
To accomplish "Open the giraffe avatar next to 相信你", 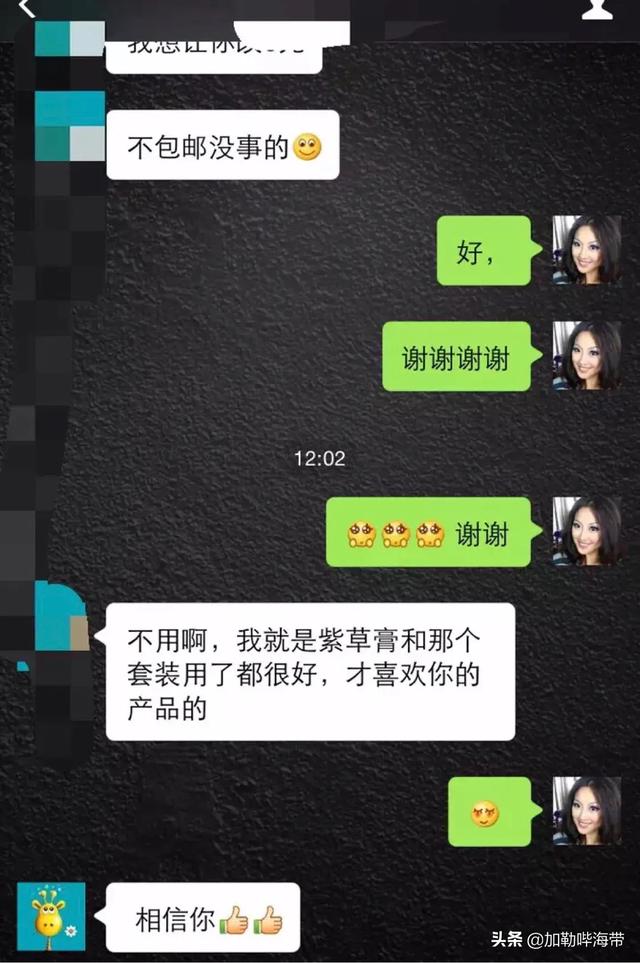I will point(52,916).
